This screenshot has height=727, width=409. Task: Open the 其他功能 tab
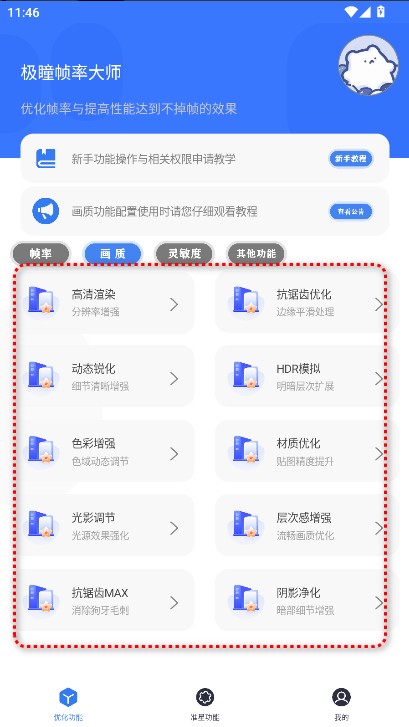[x=256, y=254]
